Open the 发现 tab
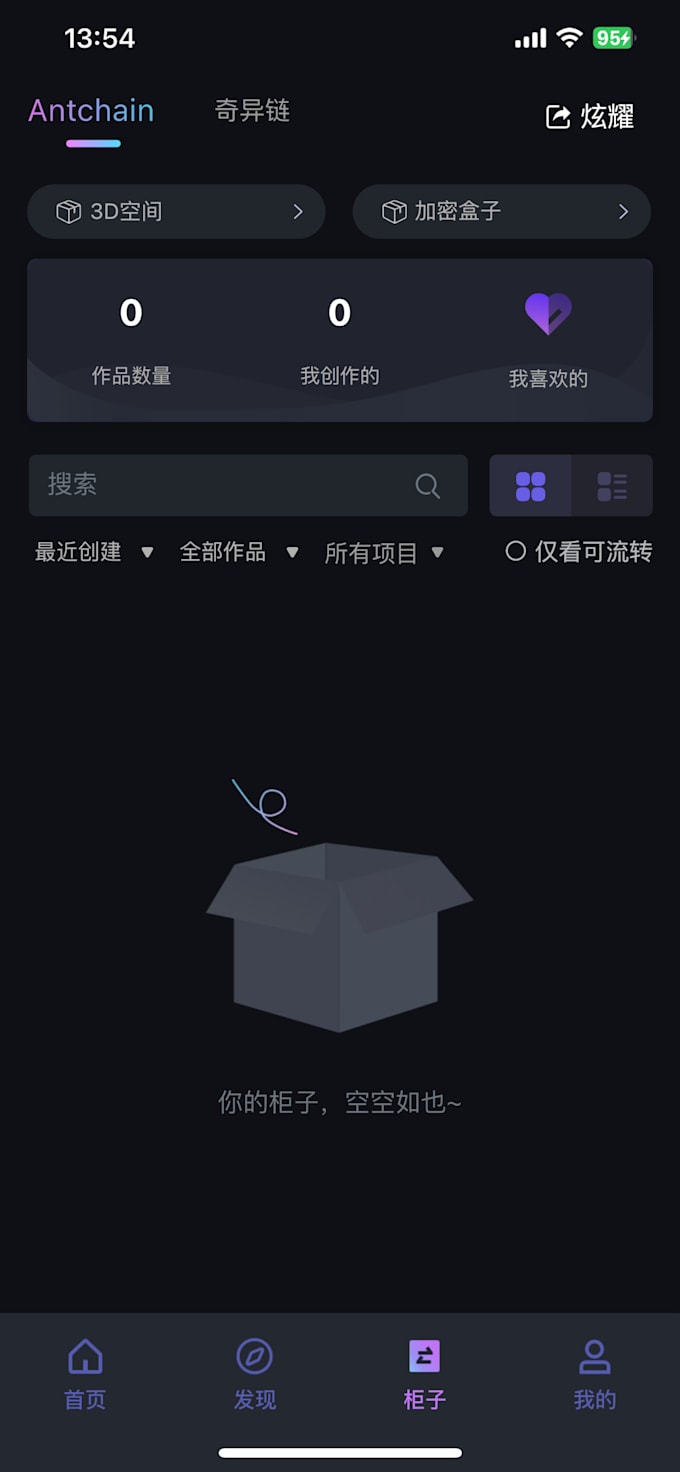This screenshot has width=680, height=1472. pyautogui.click(x=255, y=1374)
